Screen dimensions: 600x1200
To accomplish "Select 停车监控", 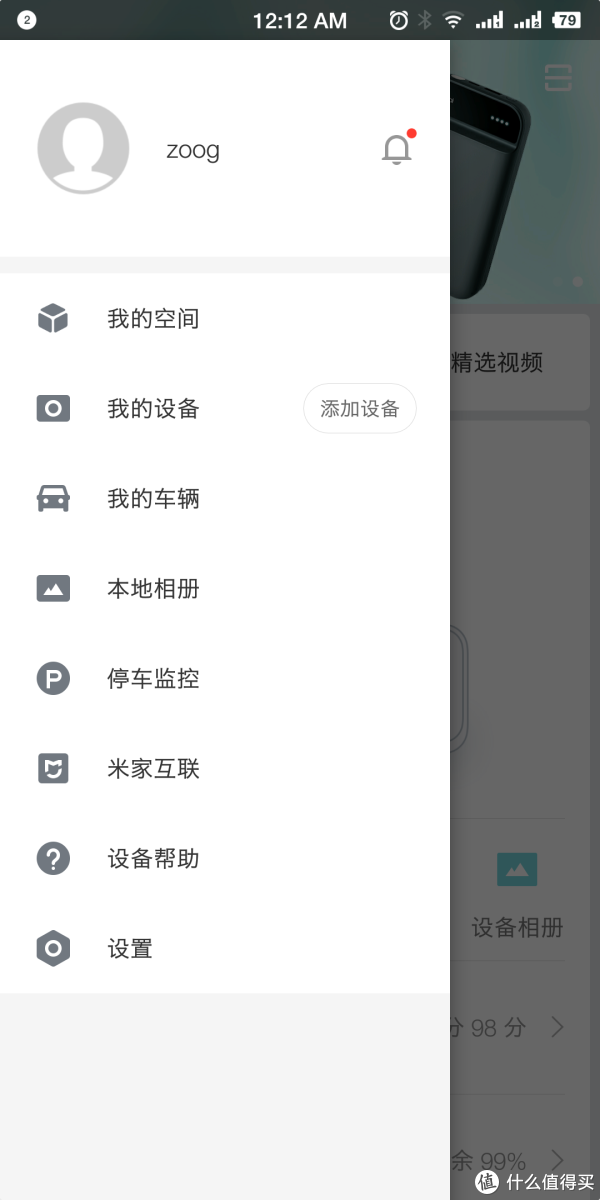I will click(225, 679).
